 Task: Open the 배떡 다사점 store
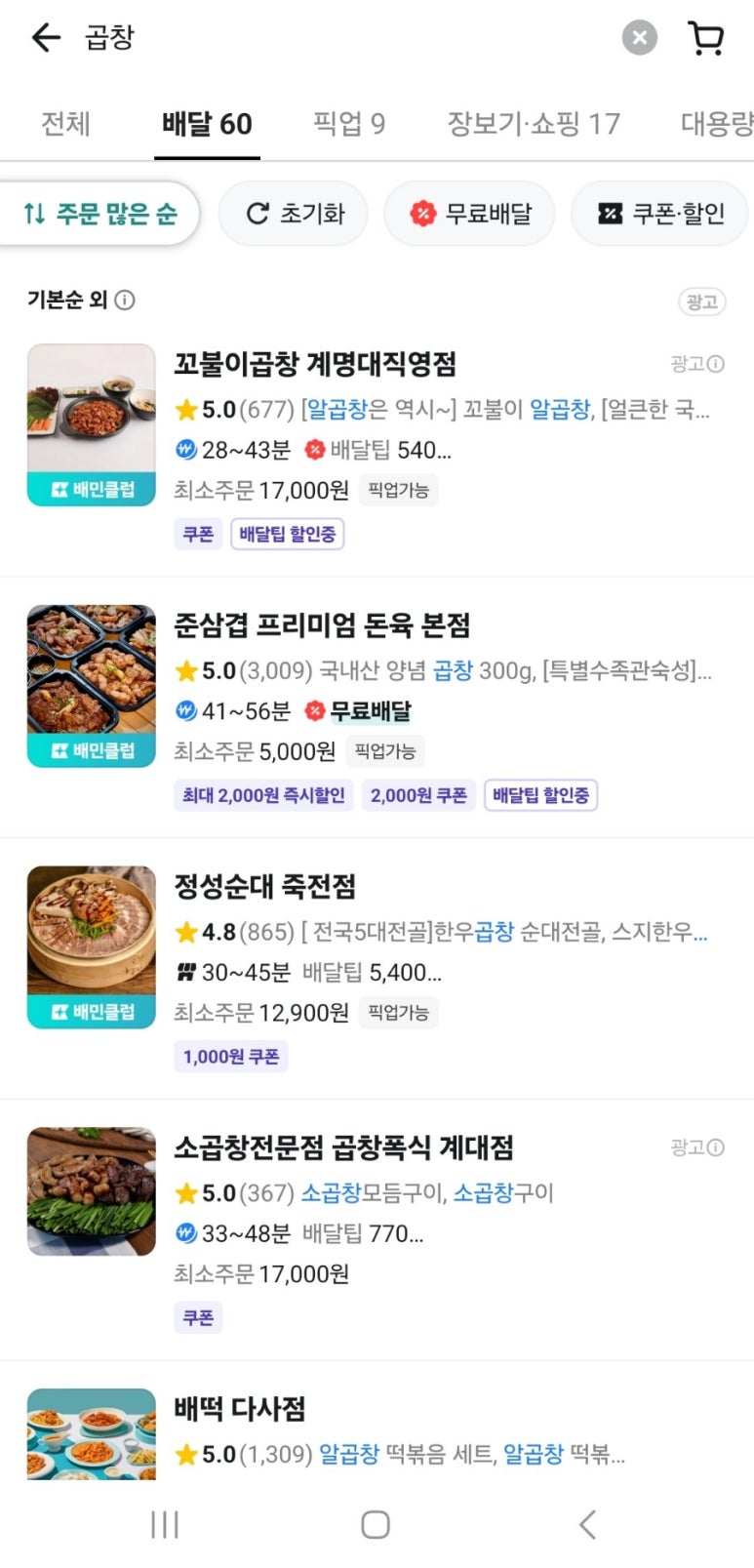click(240, 1408)
